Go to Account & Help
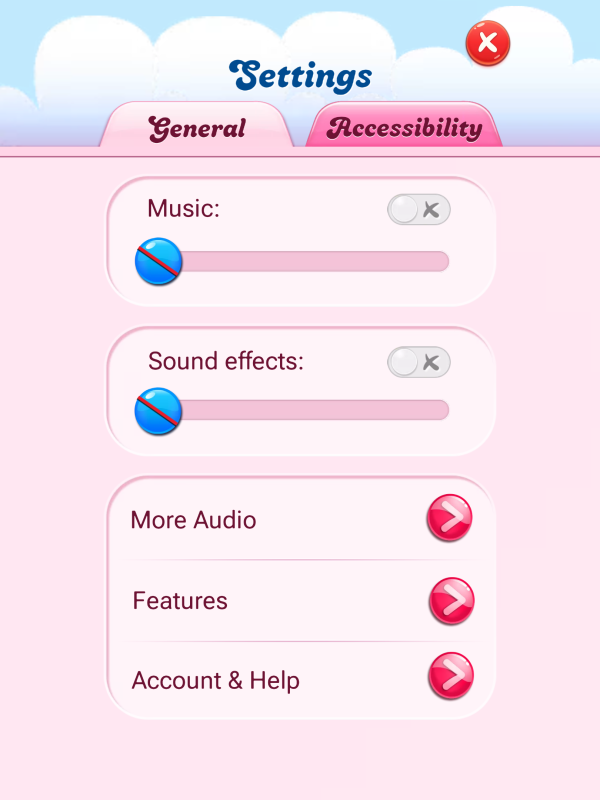Image resolution: width=600 pixels, height=800 pixels. coord(450,677)
